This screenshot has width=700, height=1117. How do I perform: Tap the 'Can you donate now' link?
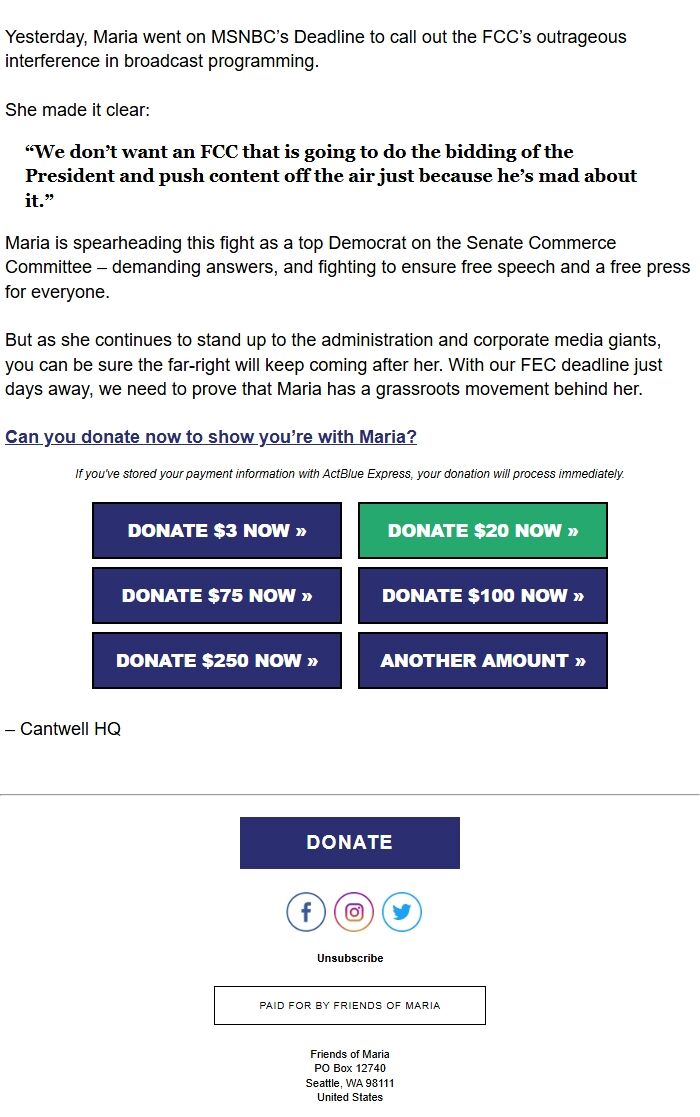pyautogui.click(x=211, y=437)
